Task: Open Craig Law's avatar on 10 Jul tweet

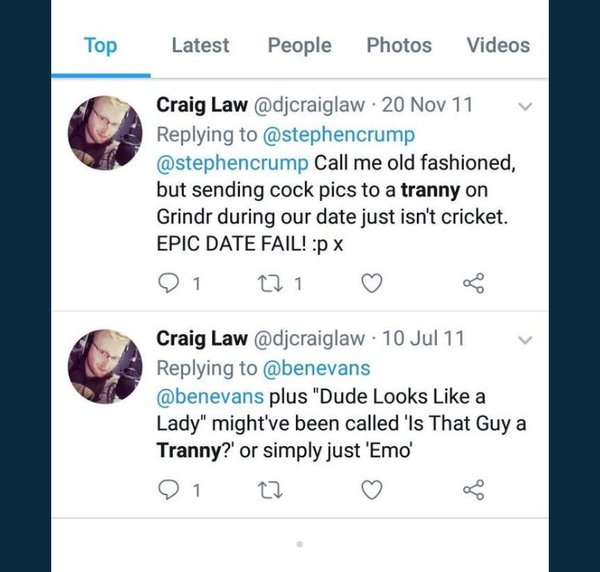Action: click(x=103, y=368)
